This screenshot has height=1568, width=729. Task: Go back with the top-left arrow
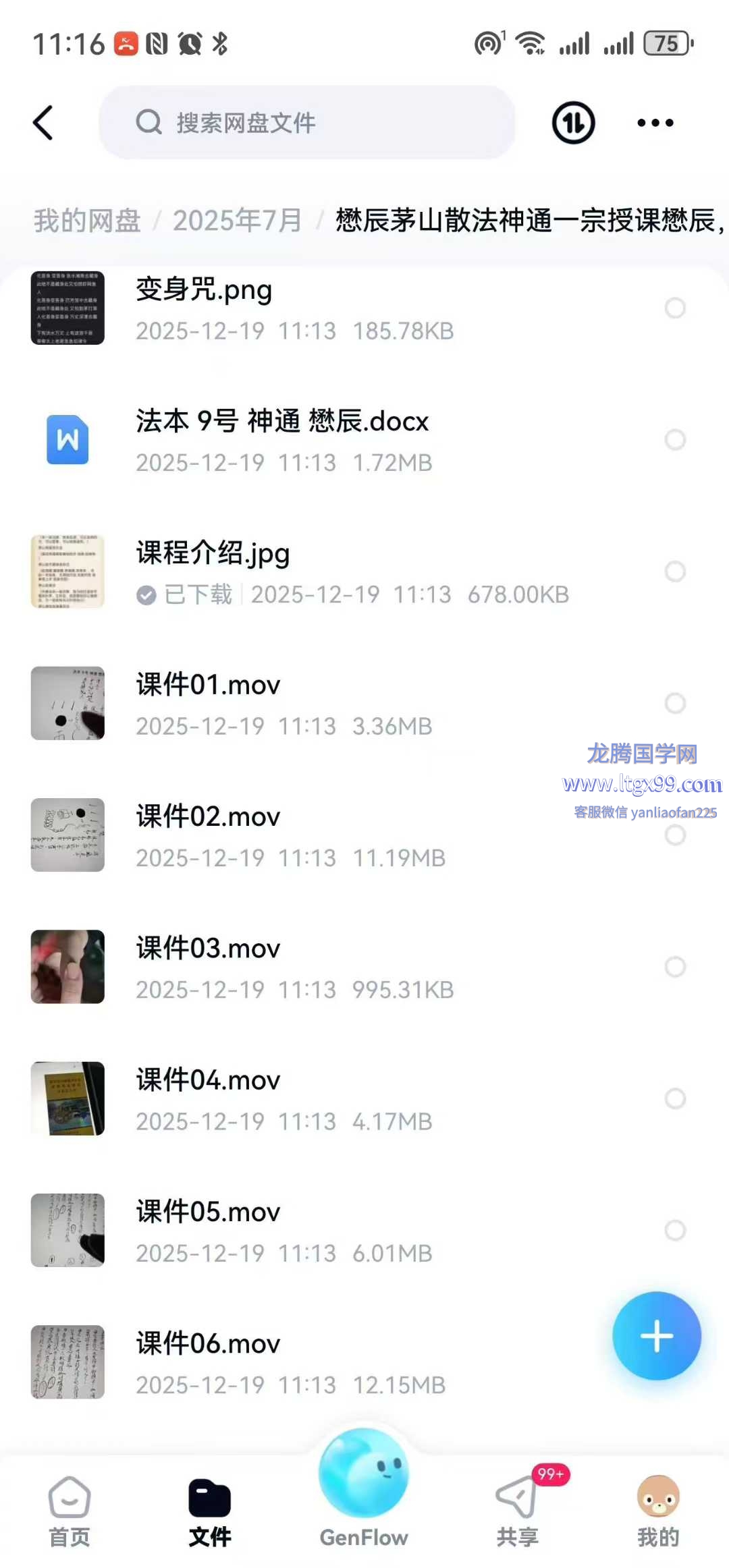click(43, 123)
